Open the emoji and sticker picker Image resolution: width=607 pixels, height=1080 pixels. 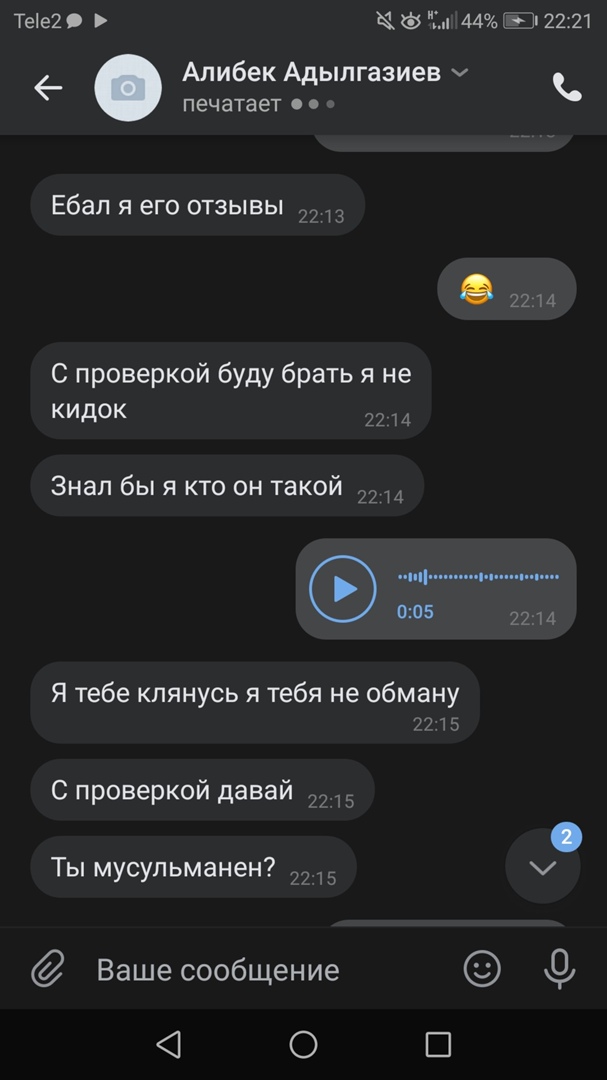482,968
